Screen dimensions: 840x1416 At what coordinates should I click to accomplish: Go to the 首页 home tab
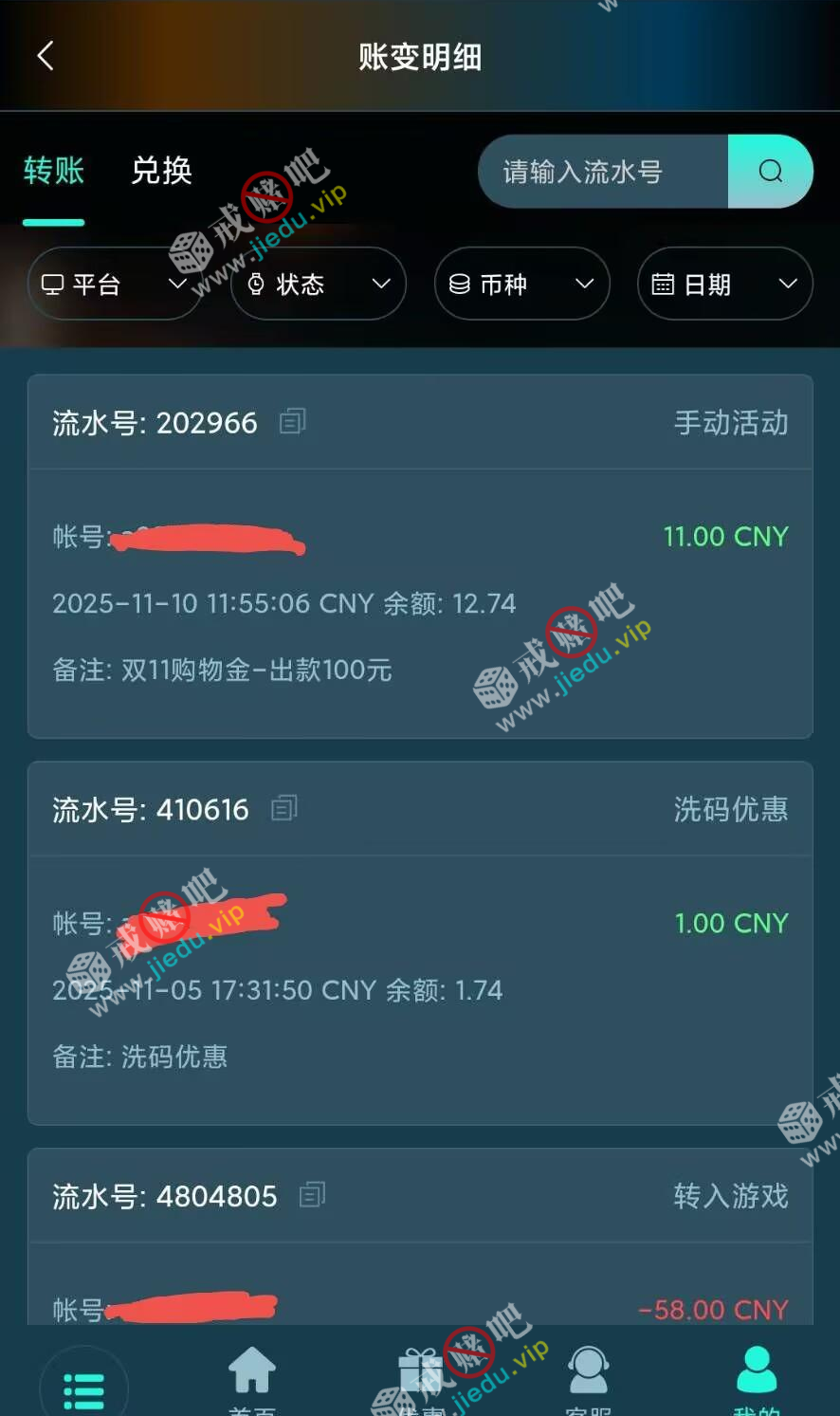click(x=252, y=1380)
